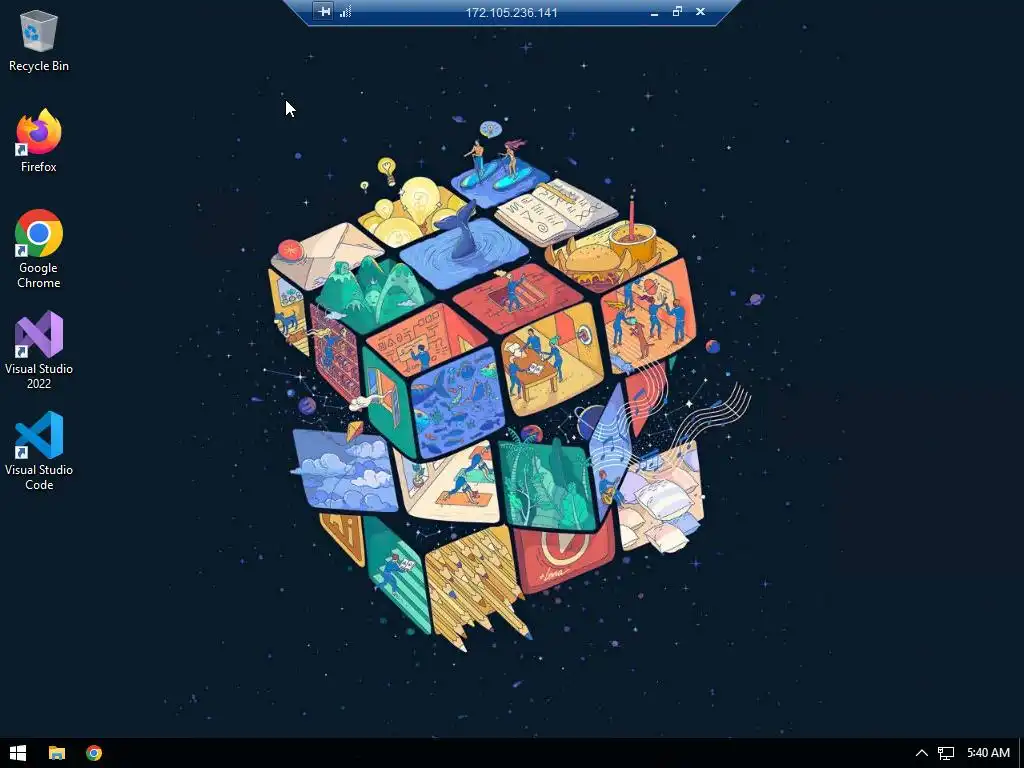This screenshot has width=1024, height=768.
Task: Open the Windows Start menu
Action: pyautogui.click(x=17, y=753)
